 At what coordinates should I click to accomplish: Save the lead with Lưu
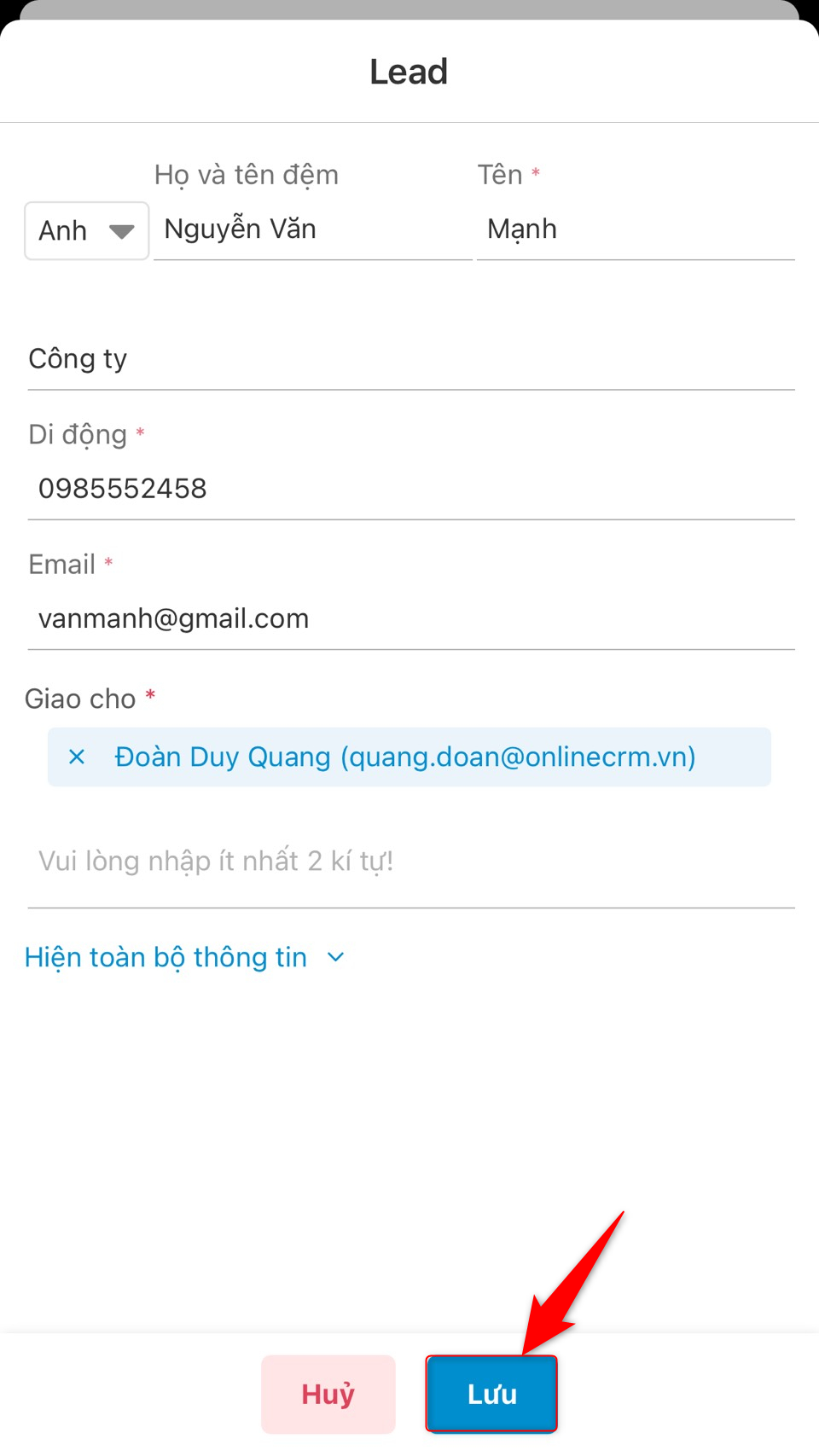492,1394
